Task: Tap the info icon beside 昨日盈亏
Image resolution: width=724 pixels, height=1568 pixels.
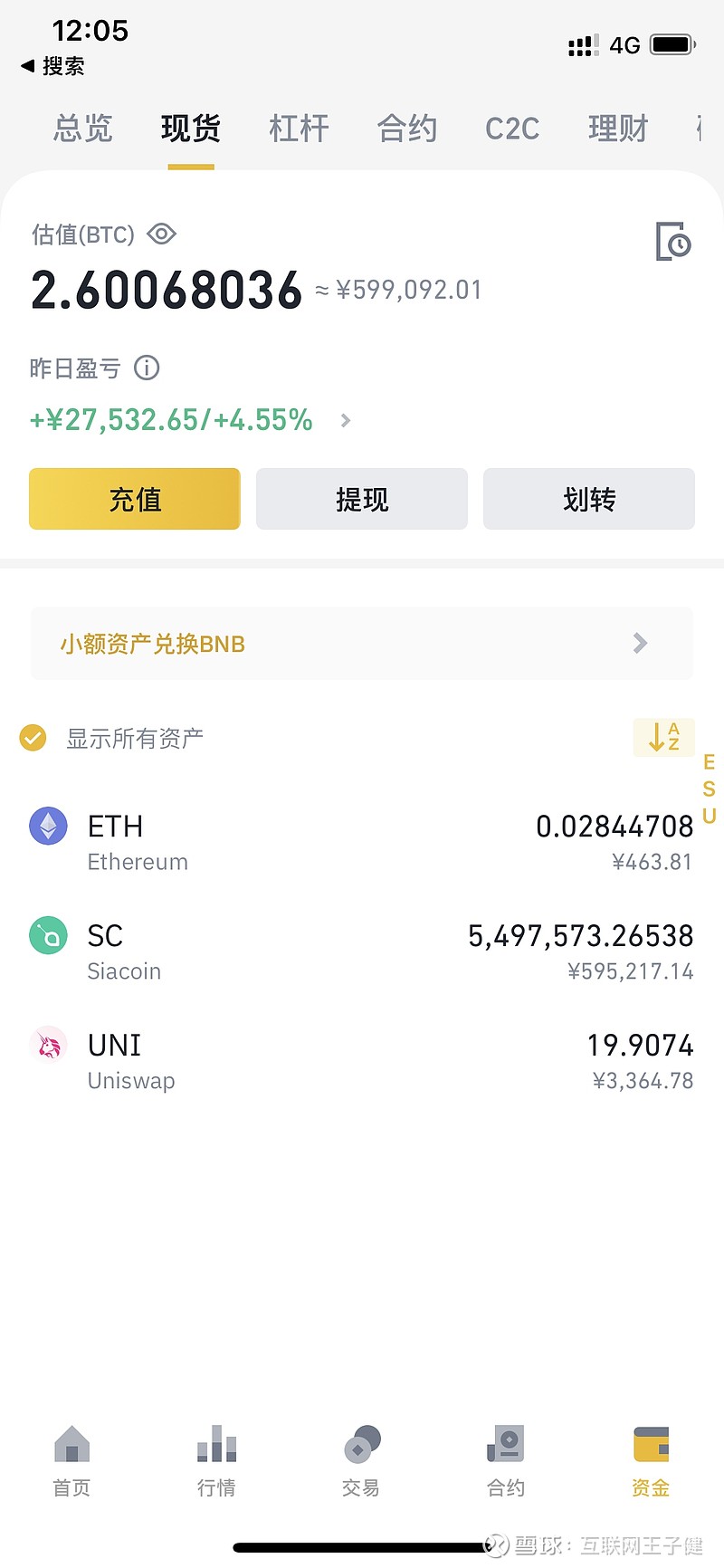Action: click(147, 368)
